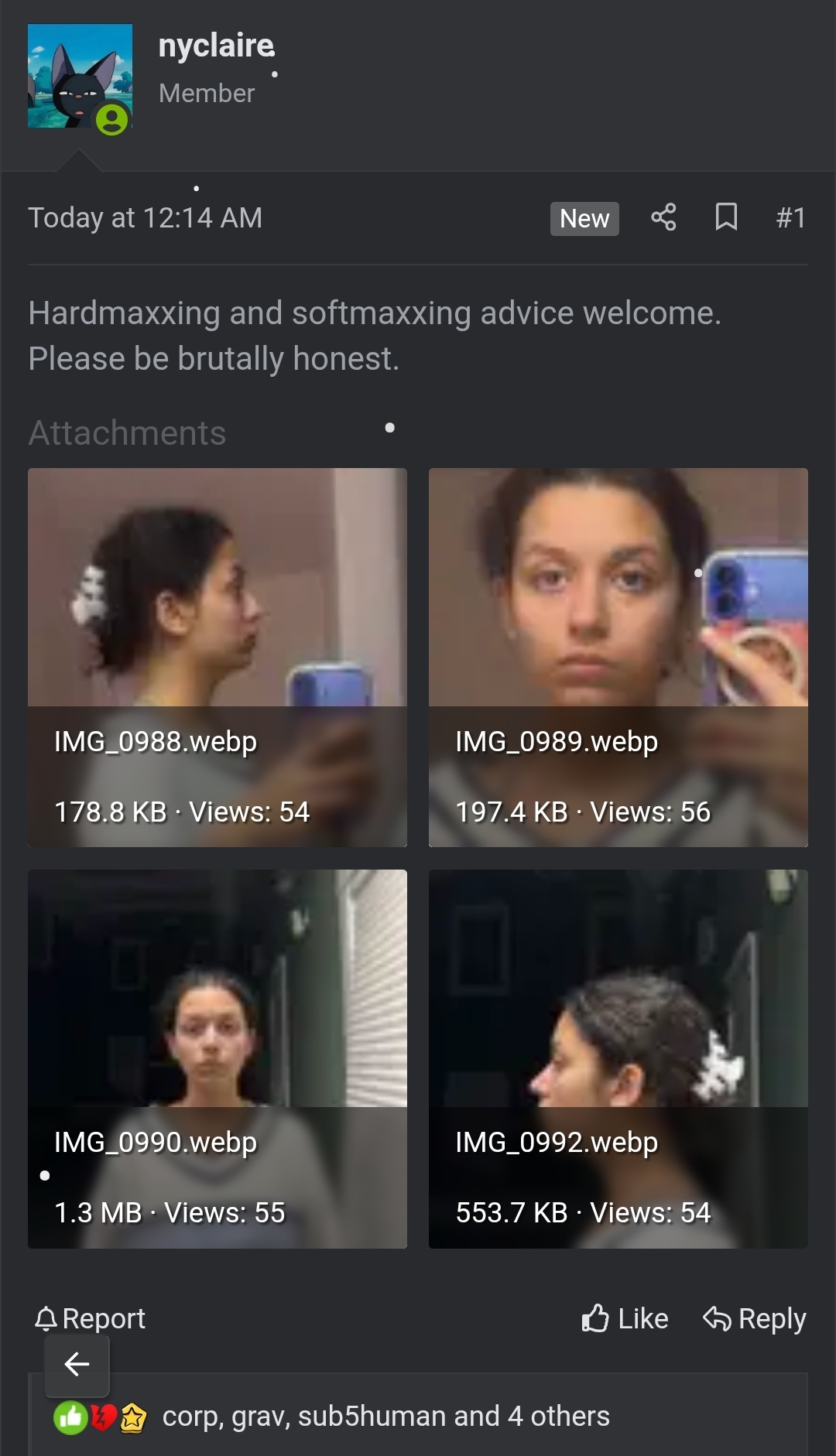Open attachment IMG_0989.webp
The height and width of the screenshot is (1456, 836).
click(x=618, y=657)
